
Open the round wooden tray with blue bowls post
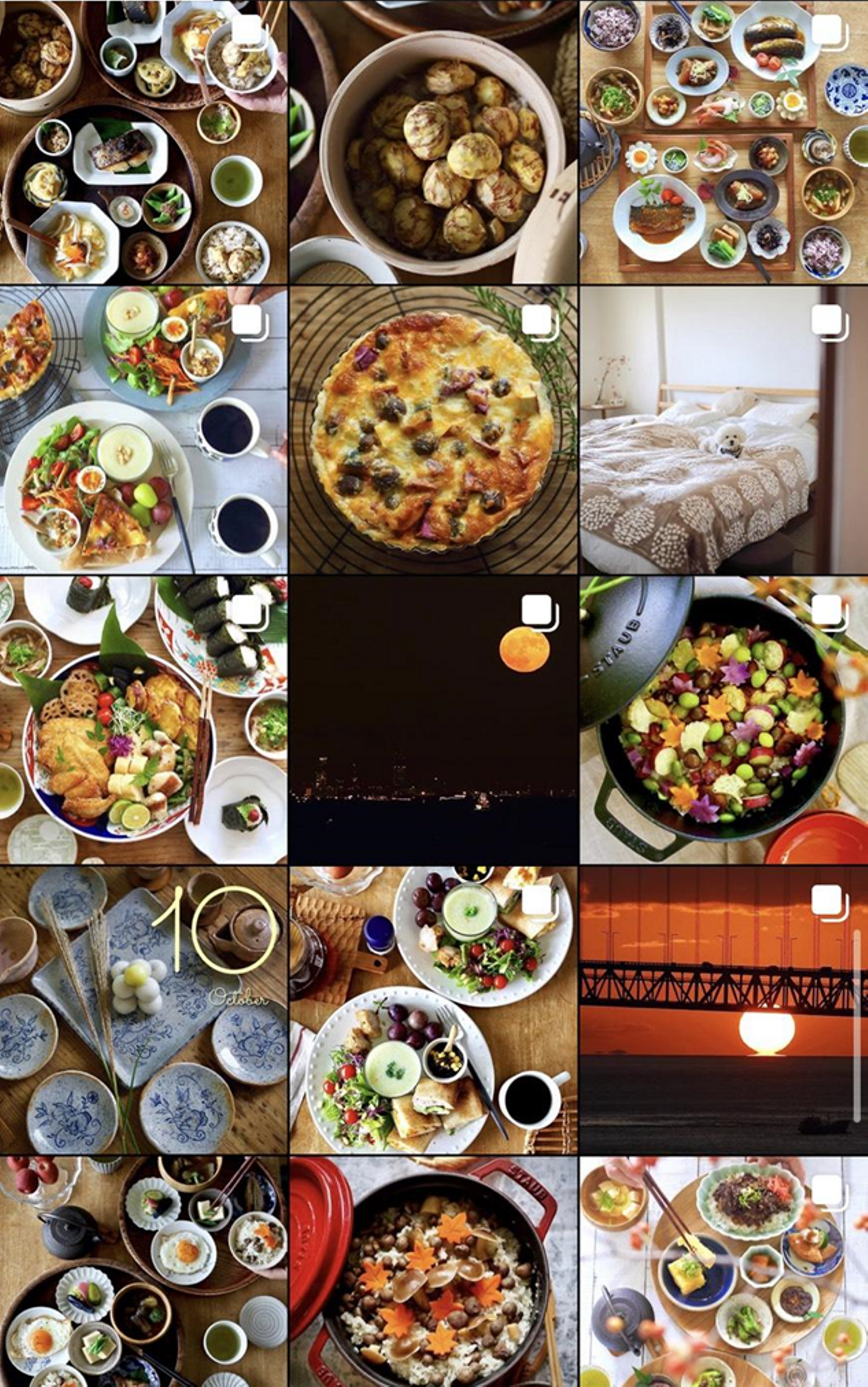coord(723,1272)
